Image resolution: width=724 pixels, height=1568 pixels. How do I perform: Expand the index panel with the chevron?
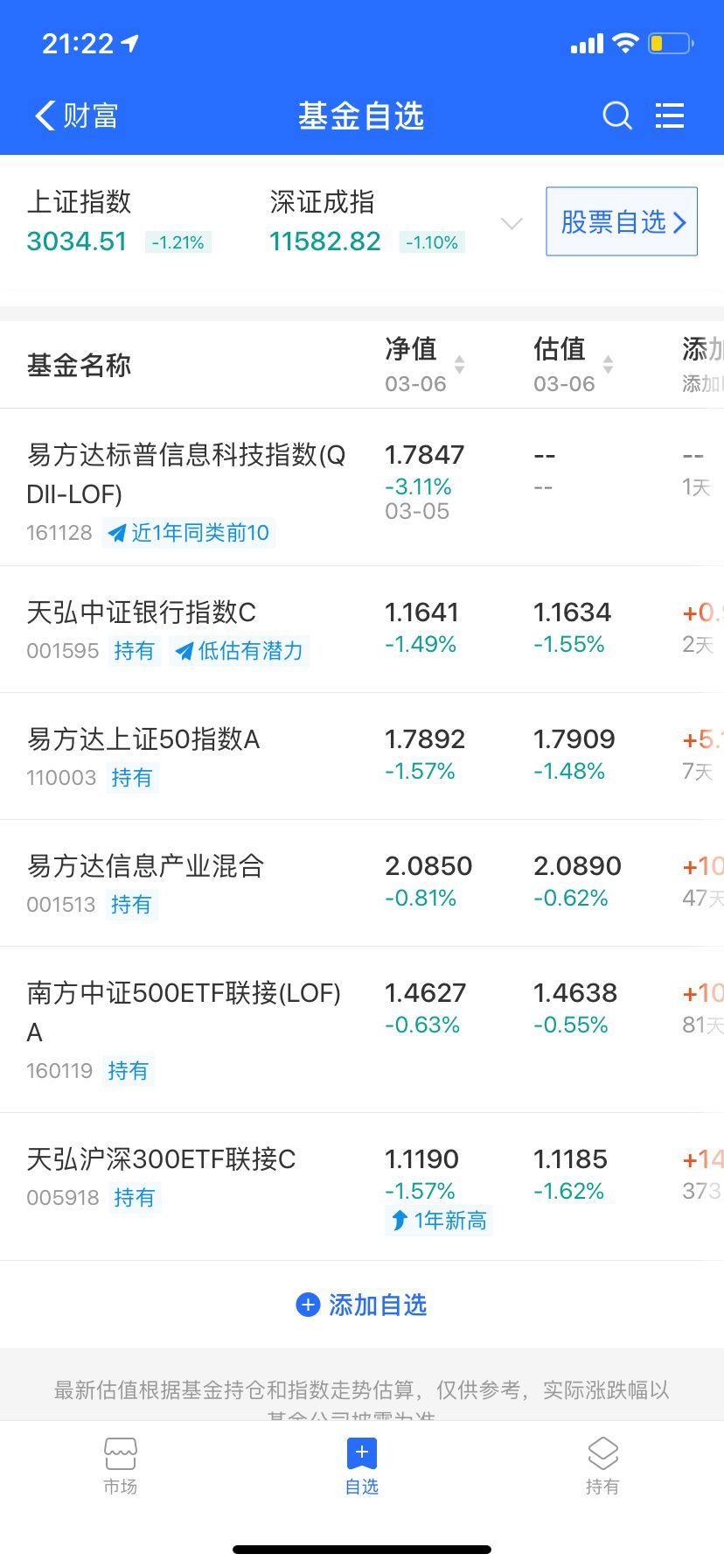(511, 224)
